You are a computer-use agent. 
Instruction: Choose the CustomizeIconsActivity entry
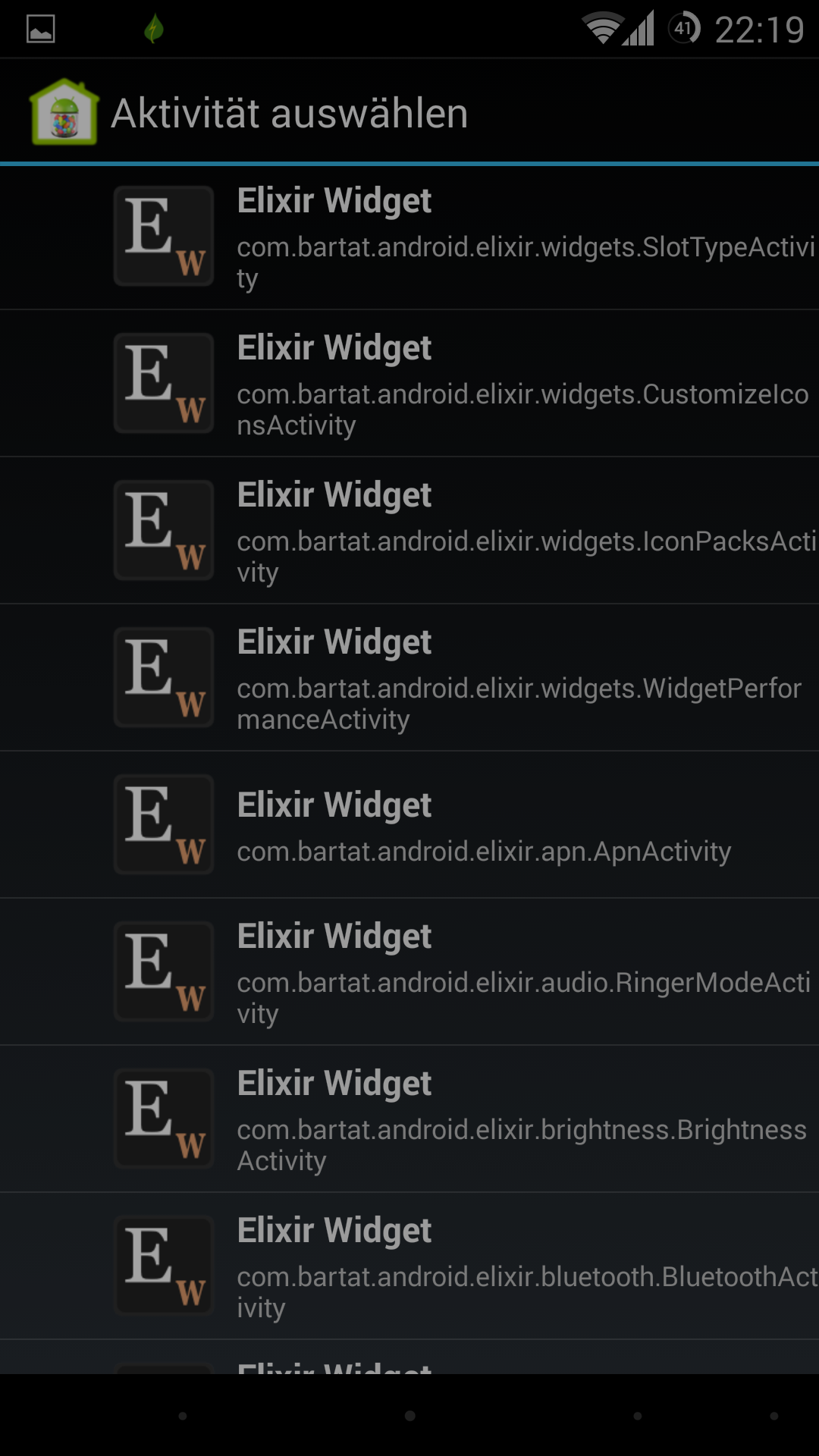pyautogui.click(x=409, y=384)
